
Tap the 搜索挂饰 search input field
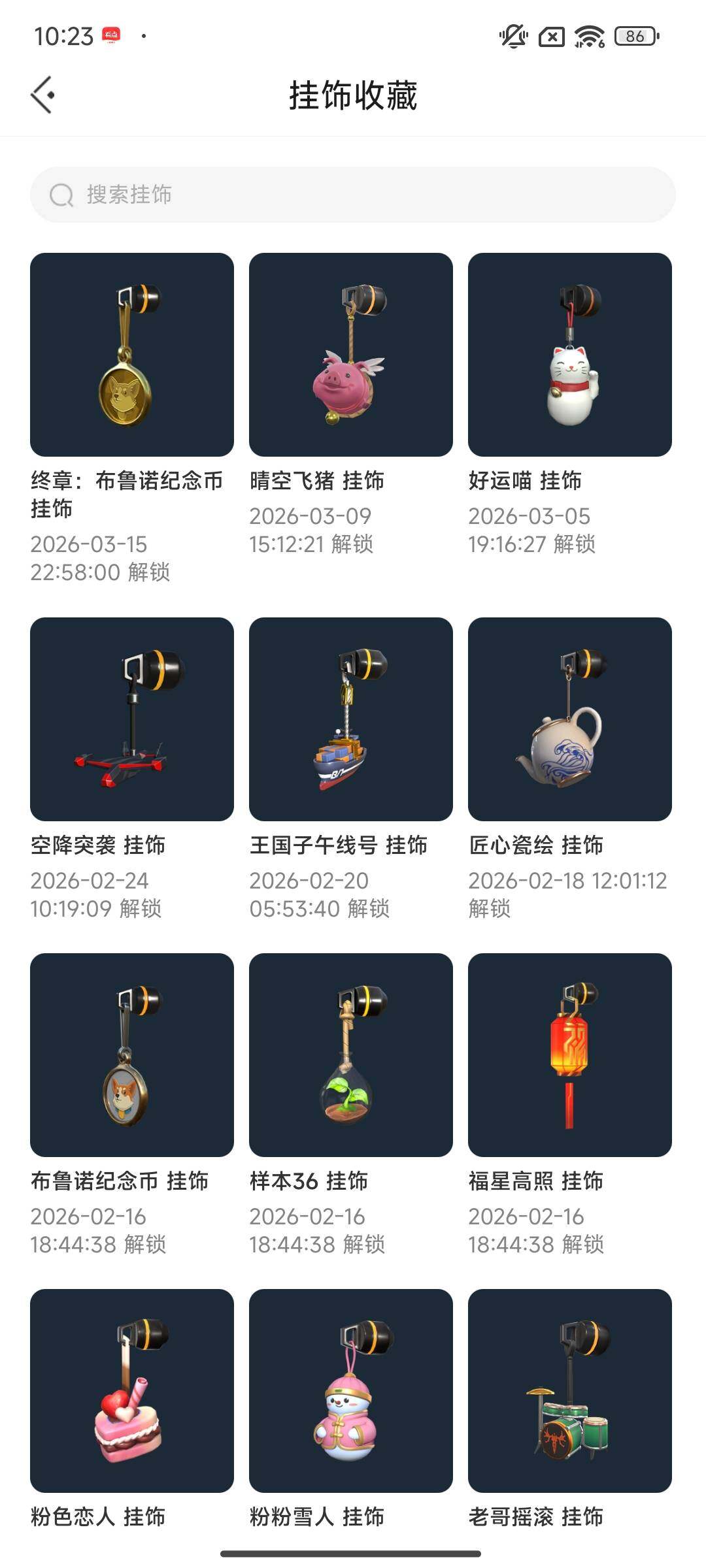click(261, 194)
